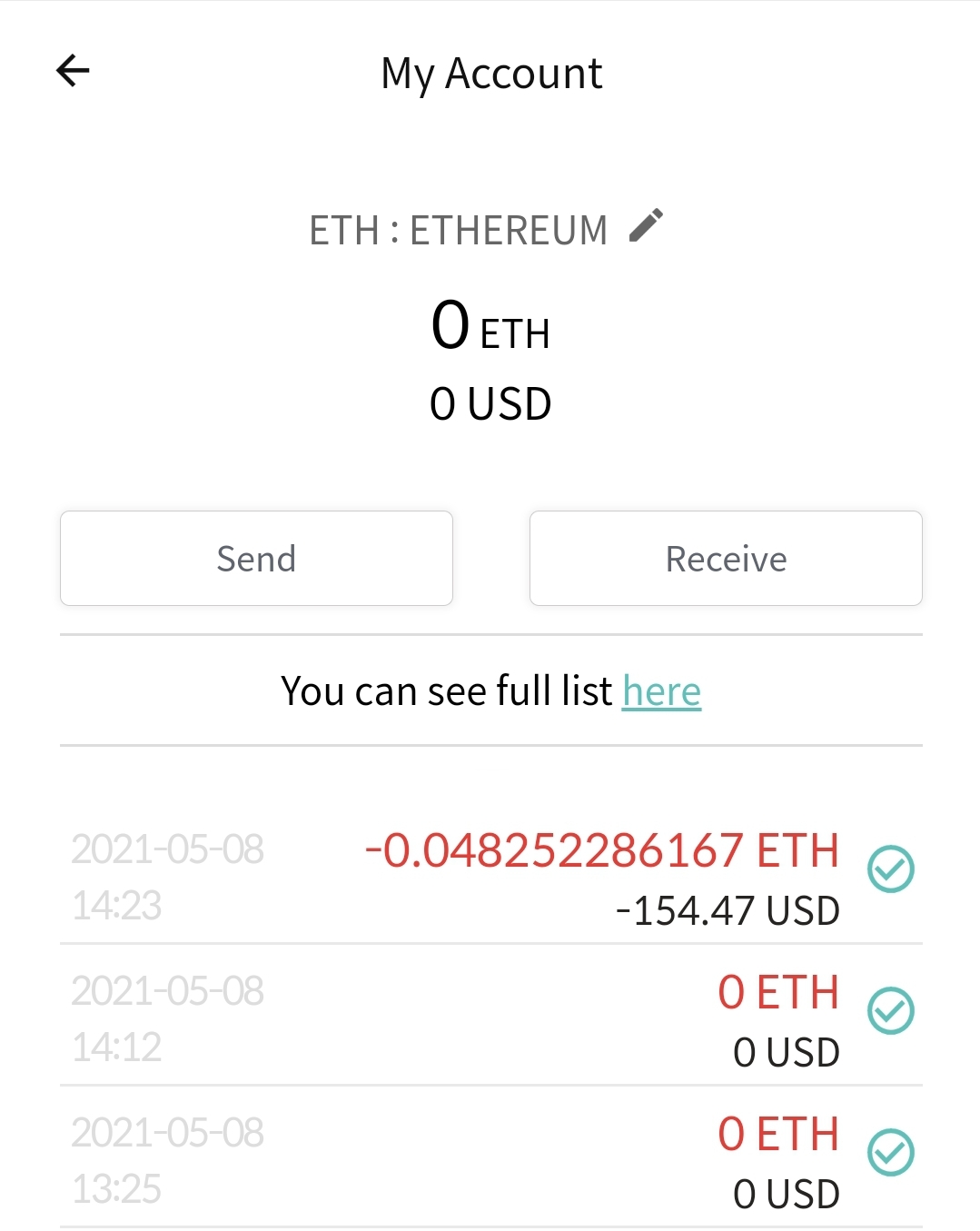This screenshot has width=980, height=1231.
Task: Tap the Send button
Action: [256, 559]
